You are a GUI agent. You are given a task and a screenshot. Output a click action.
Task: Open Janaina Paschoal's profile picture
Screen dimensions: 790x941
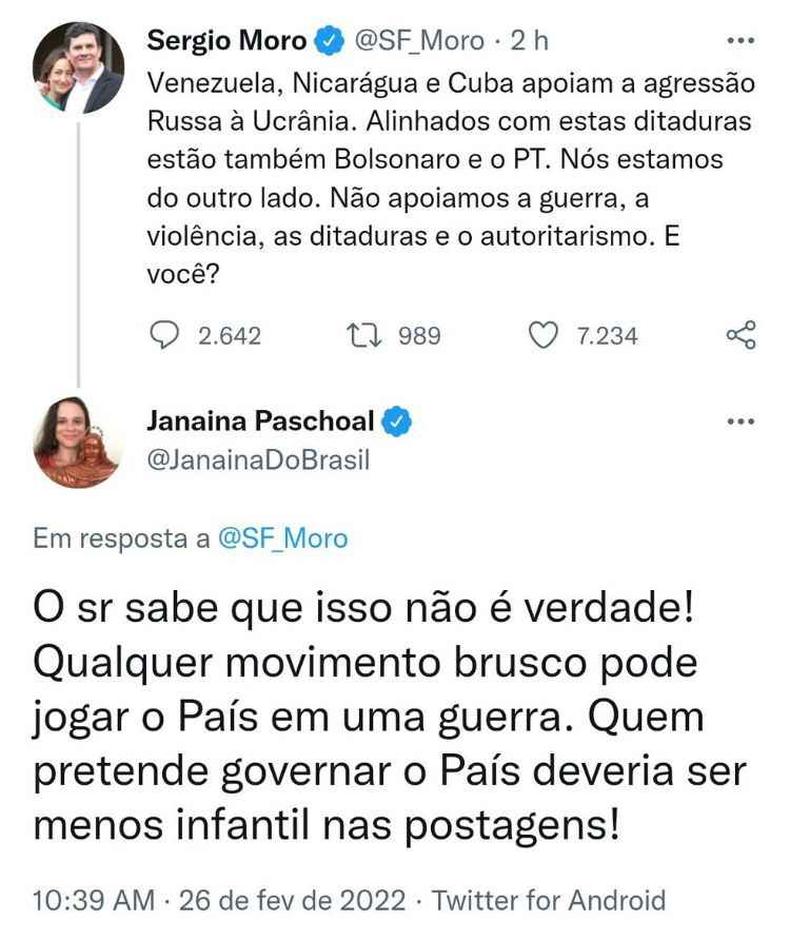[x=78, y=443]
